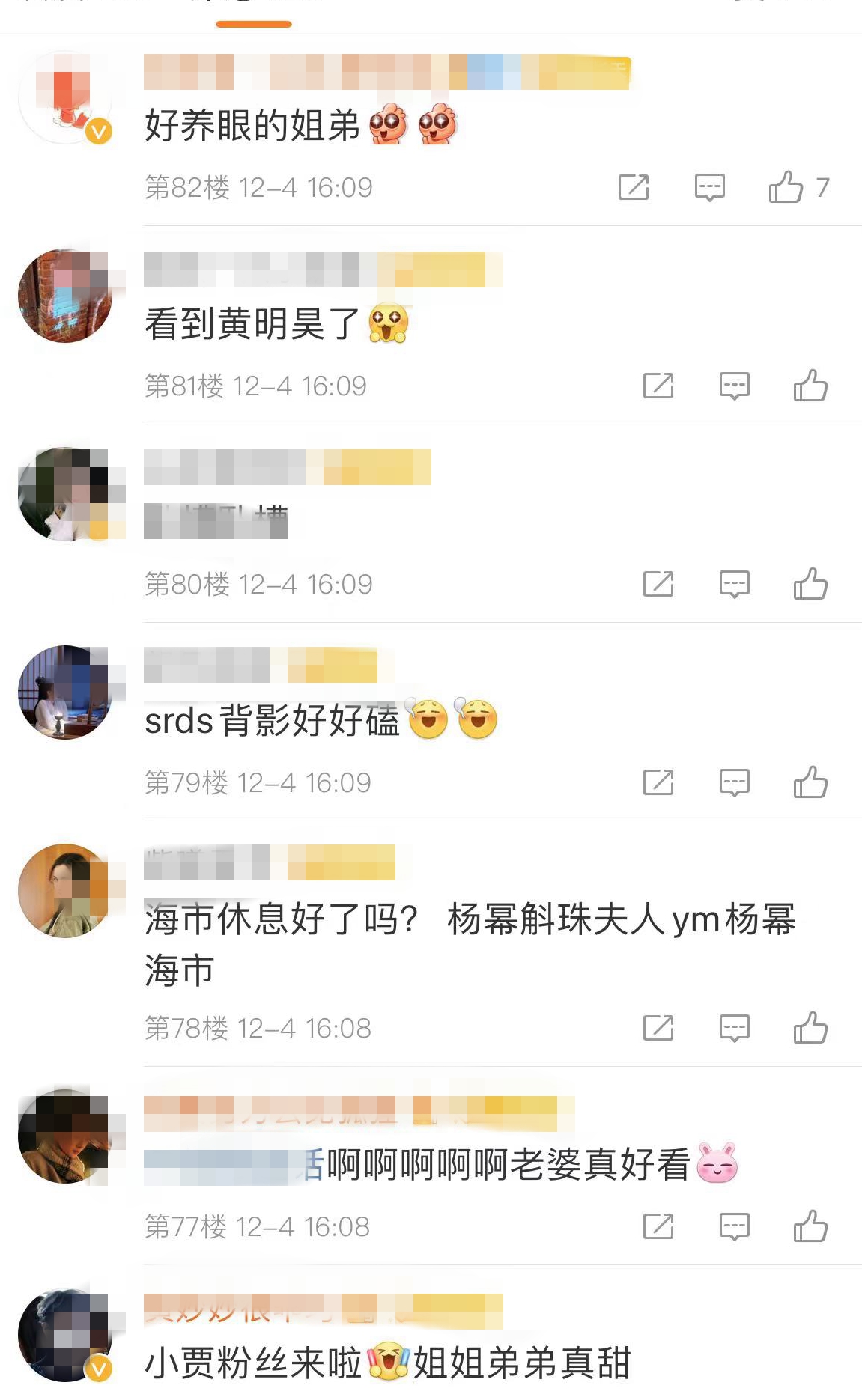Image resolution: width=862 pixels, height=1400 pixels.
Task: Click the reply bubble icon on floor 82
Action: click(710, 187)
